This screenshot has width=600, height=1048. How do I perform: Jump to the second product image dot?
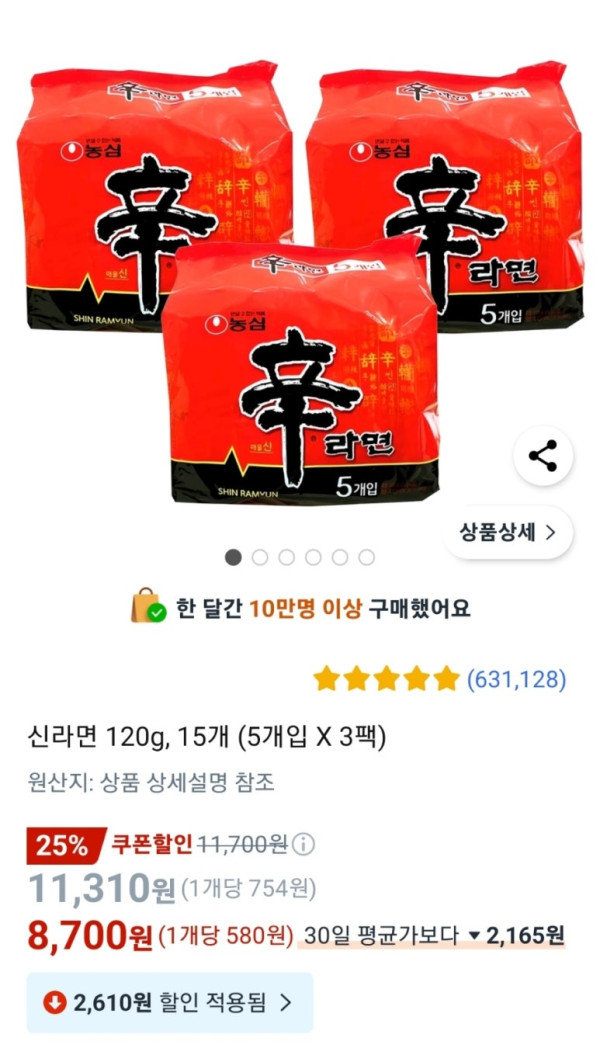coord(260,557)
